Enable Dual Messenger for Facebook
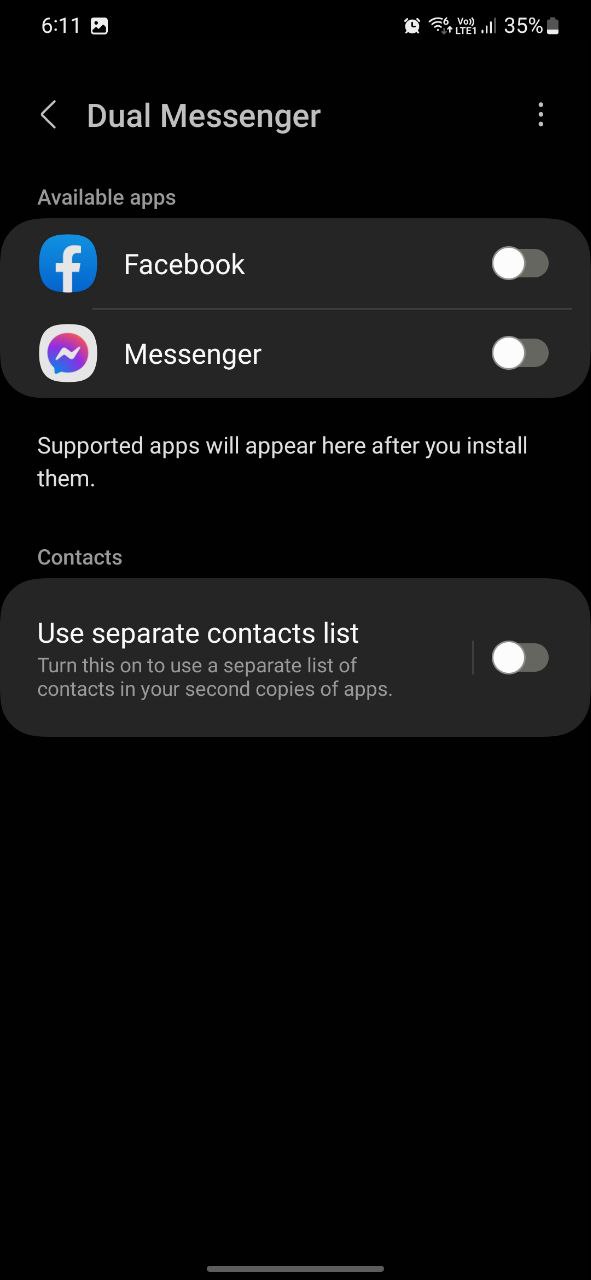This screenshot has height=1280, width=591. pyautogui.click(x=520, y=264)
